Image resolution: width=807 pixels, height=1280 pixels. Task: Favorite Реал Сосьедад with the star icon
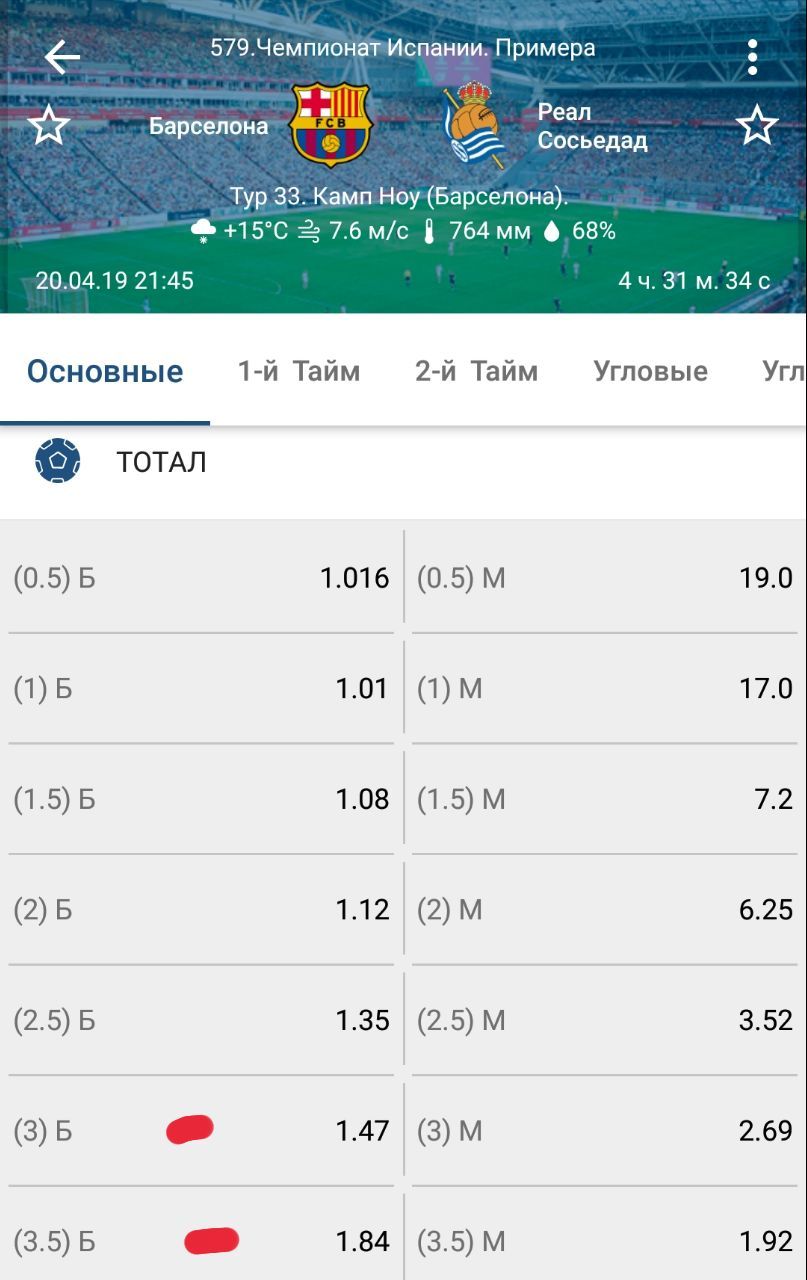point(757,126)
